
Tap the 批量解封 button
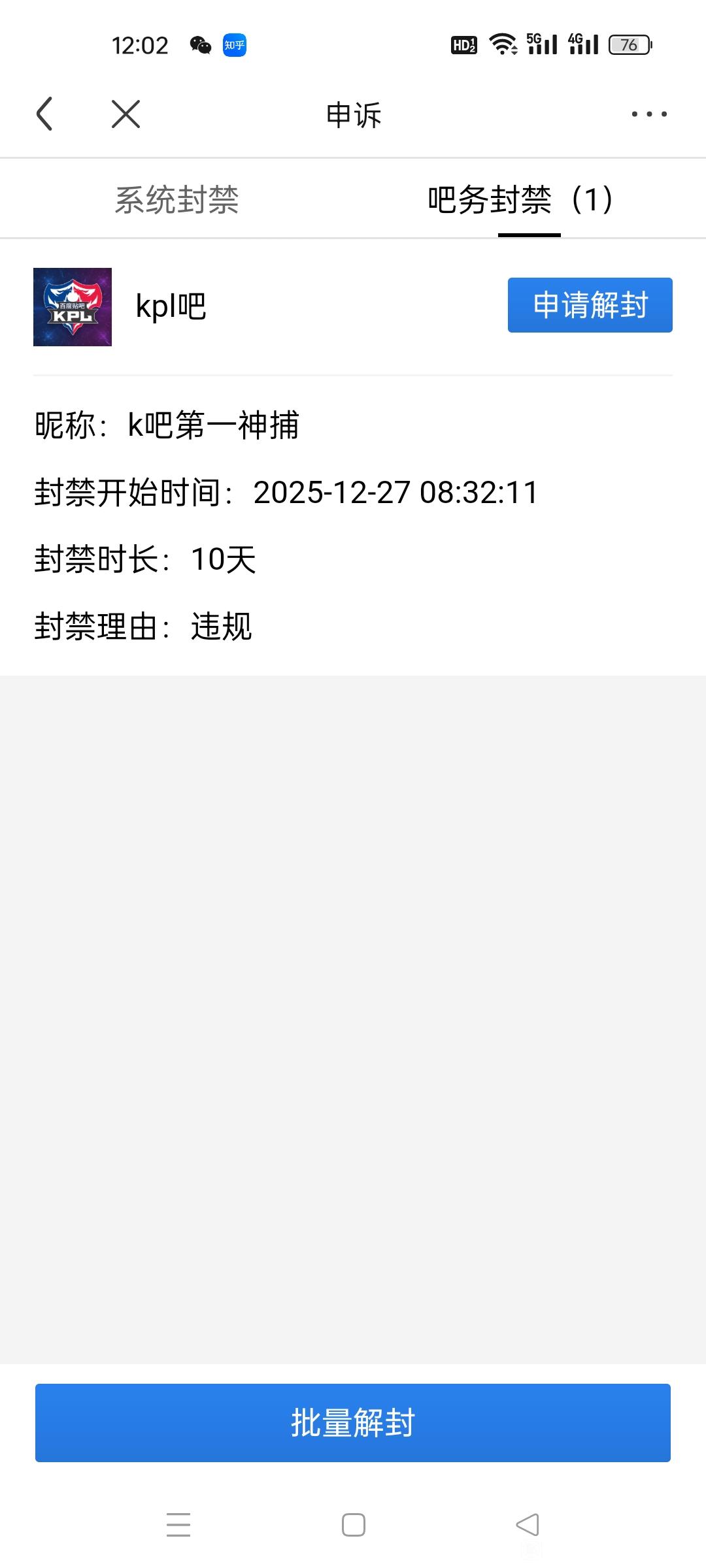353,1422
